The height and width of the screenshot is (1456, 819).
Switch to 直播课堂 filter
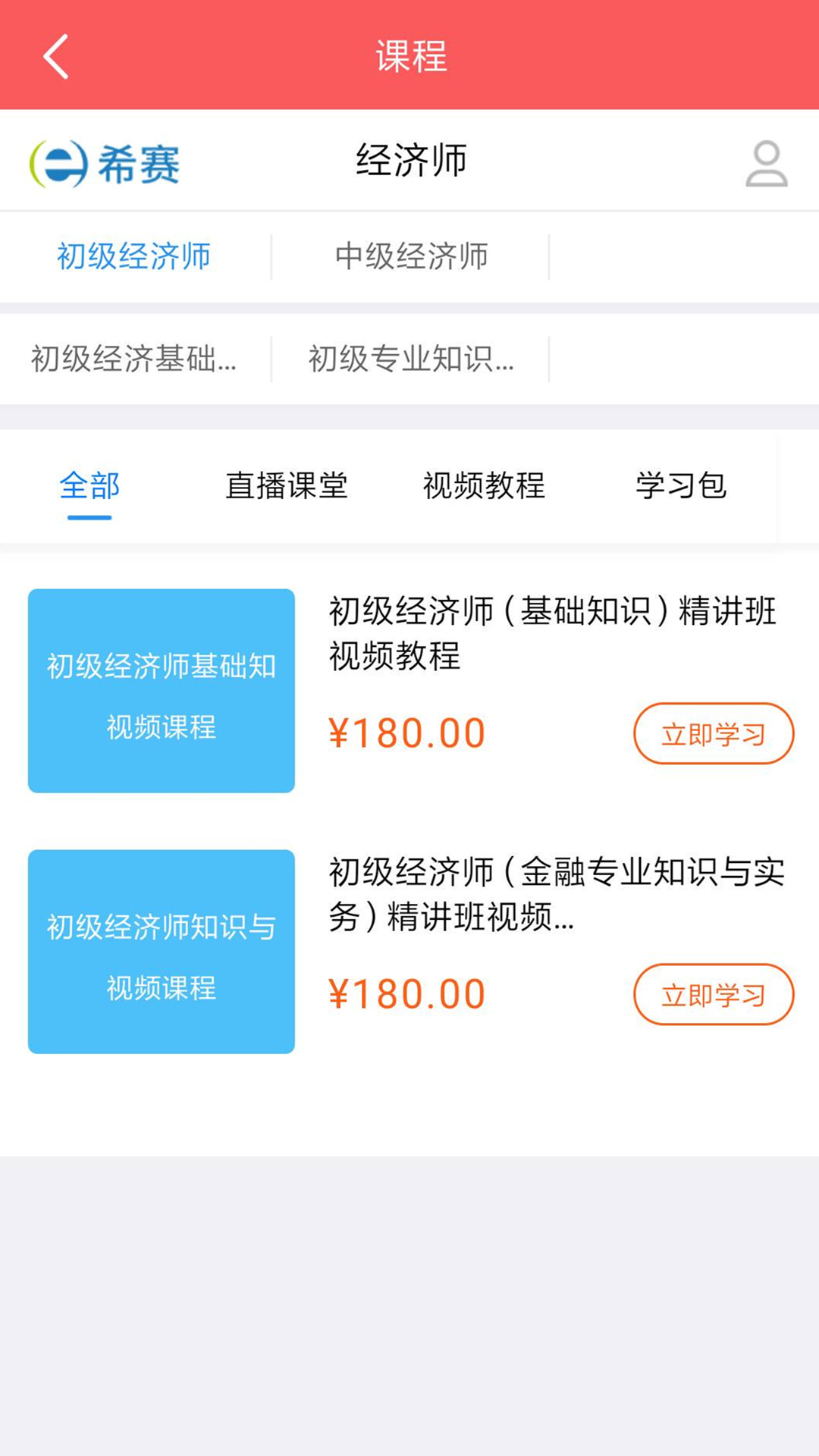click(x=287, y=488)
